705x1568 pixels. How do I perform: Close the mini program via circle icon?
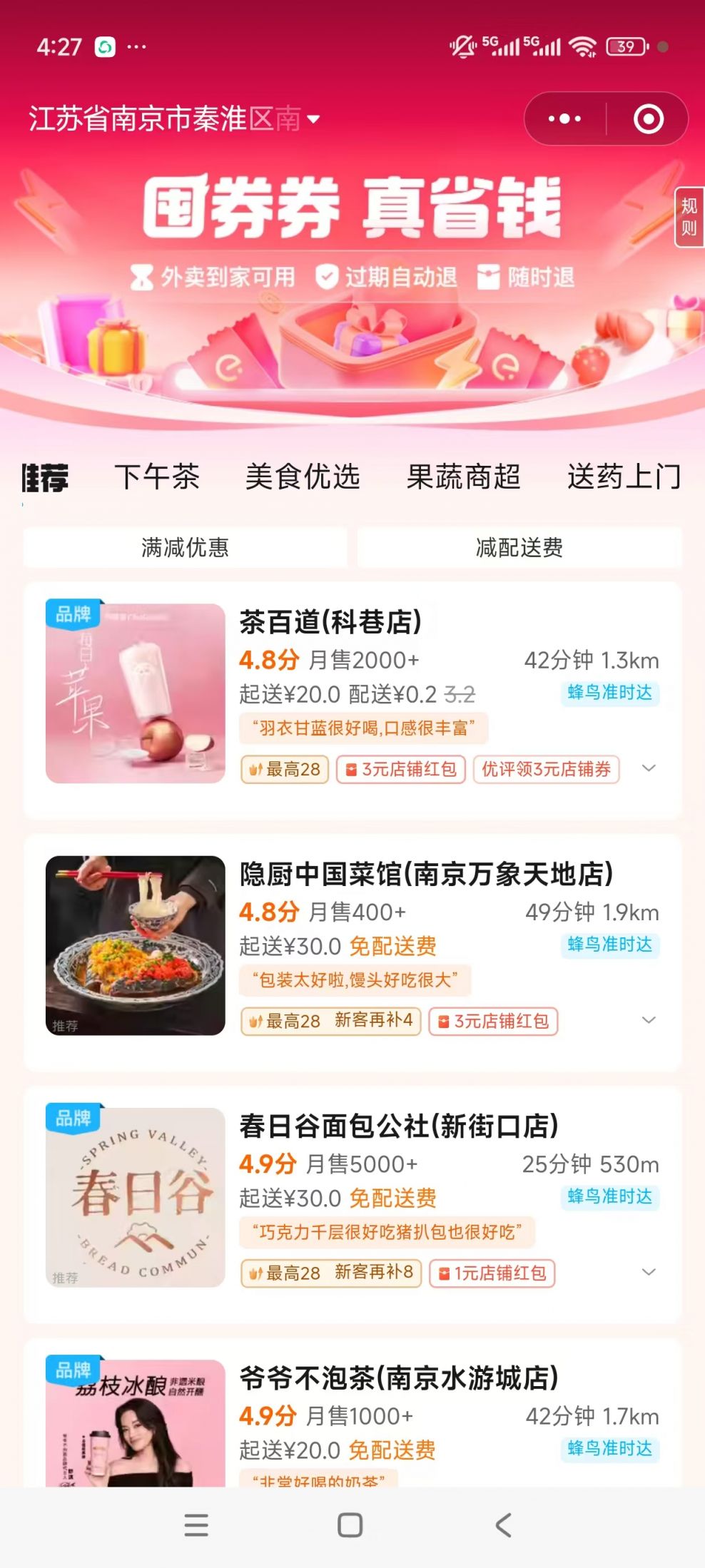[x=648, y=119]
